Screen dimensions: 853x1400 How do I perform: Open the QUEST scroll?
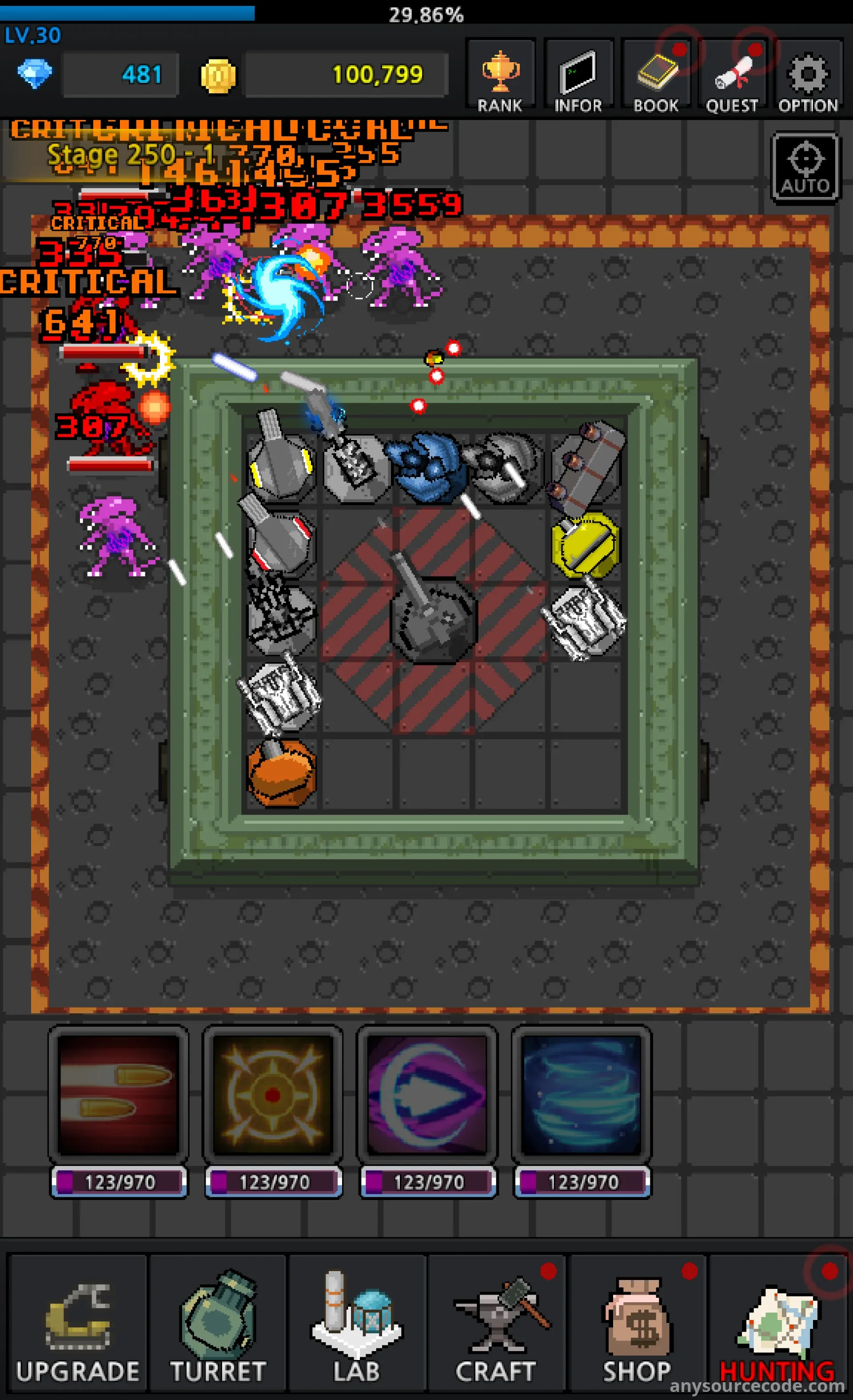coord(732,77)
